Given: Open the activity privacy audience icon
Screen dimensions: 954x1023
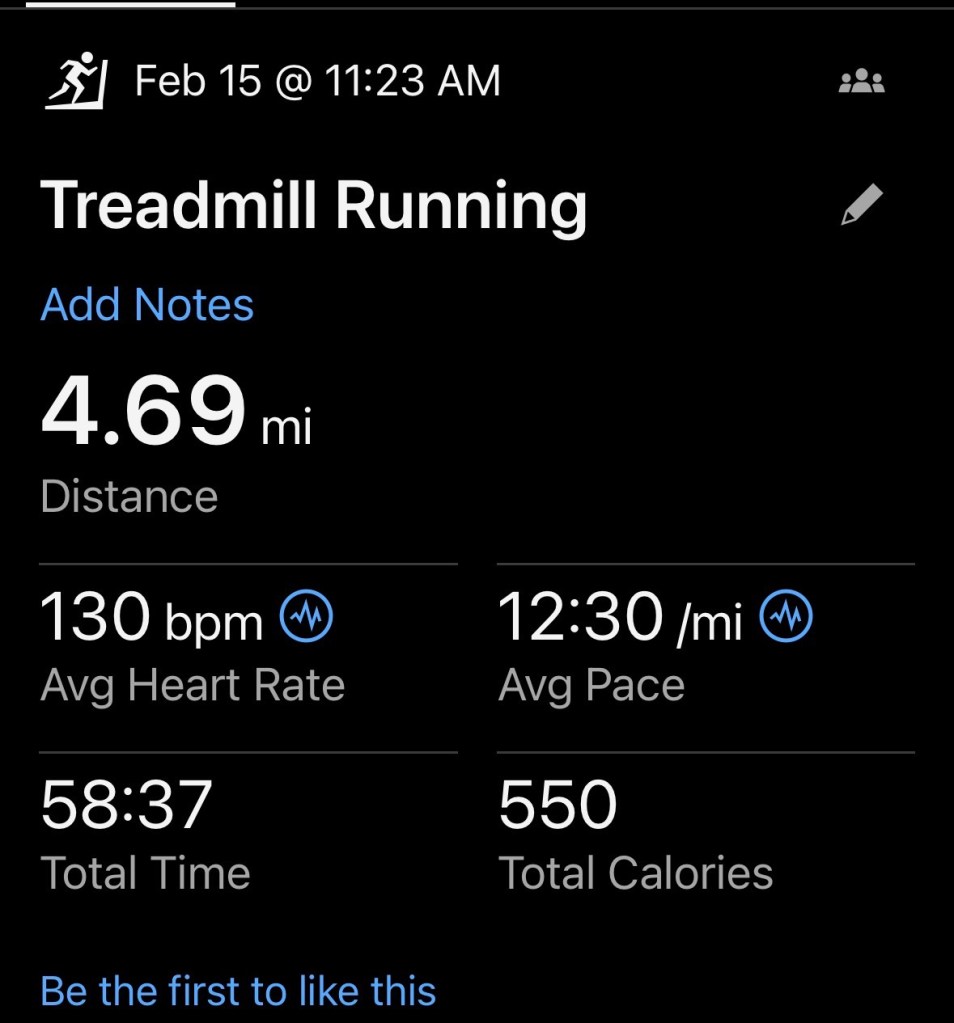Looking at the screenshot, I should [x=861, y=82].
